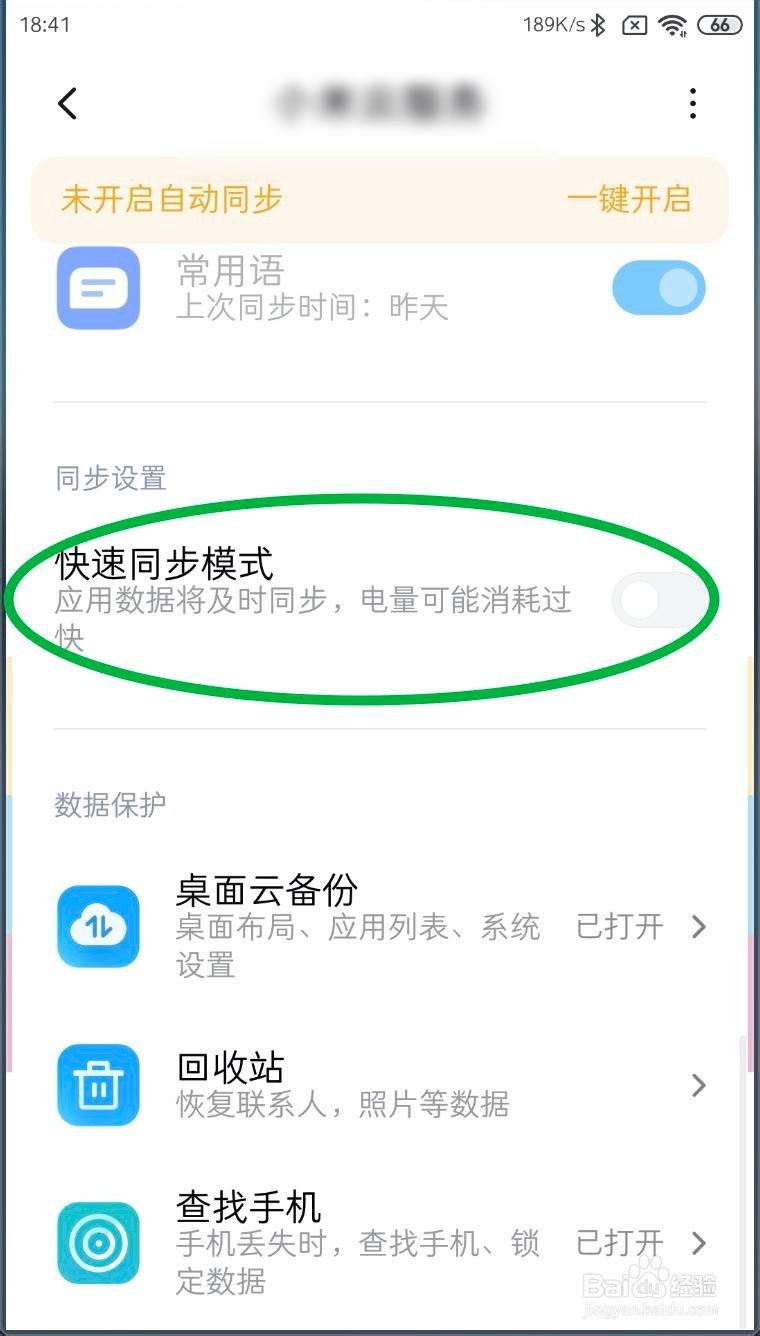Click the 常用语 message bubble icon

(x=97, y=288)
